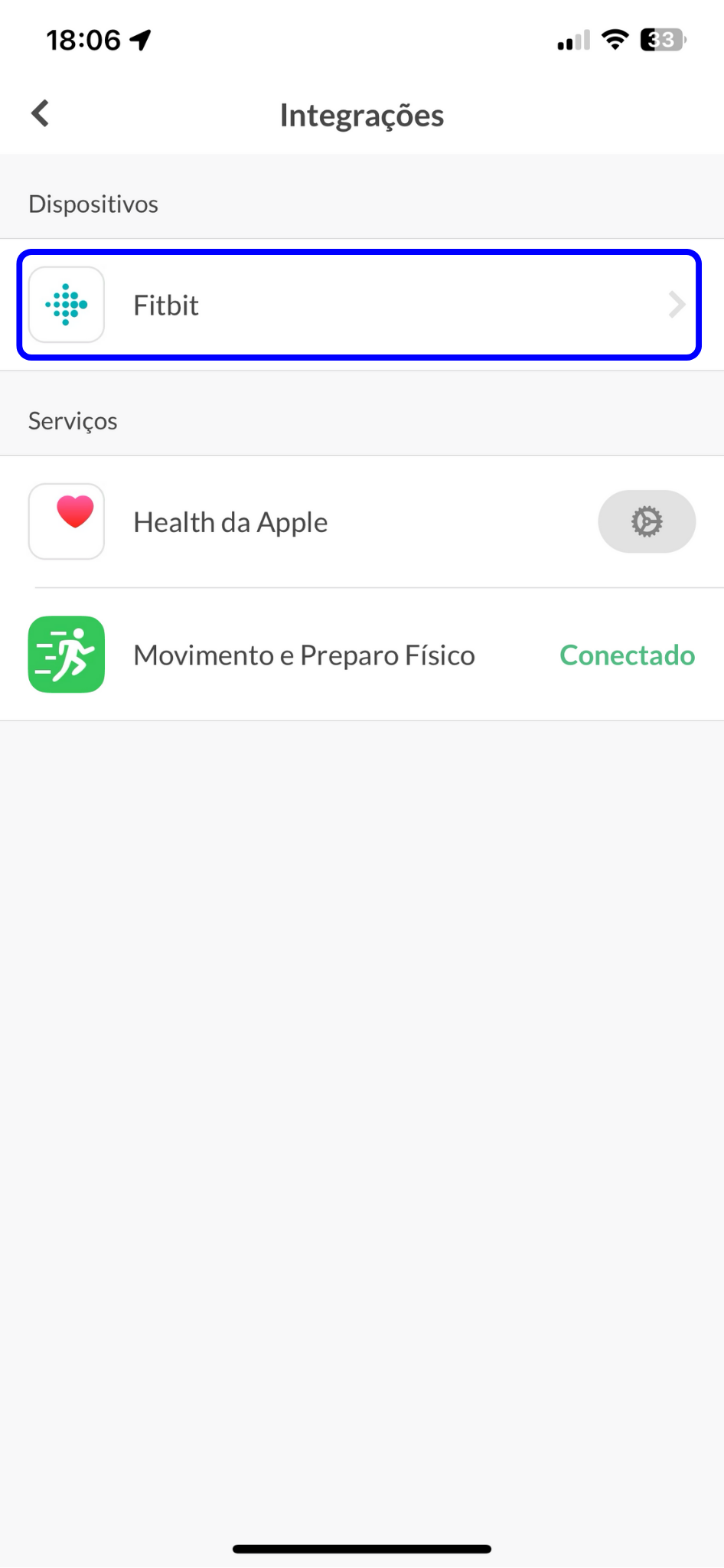The image size is (724, 1568).
Task: Open Movimento e Preparo Físico row
Action: pyautogui.click(x=362, y=655)
